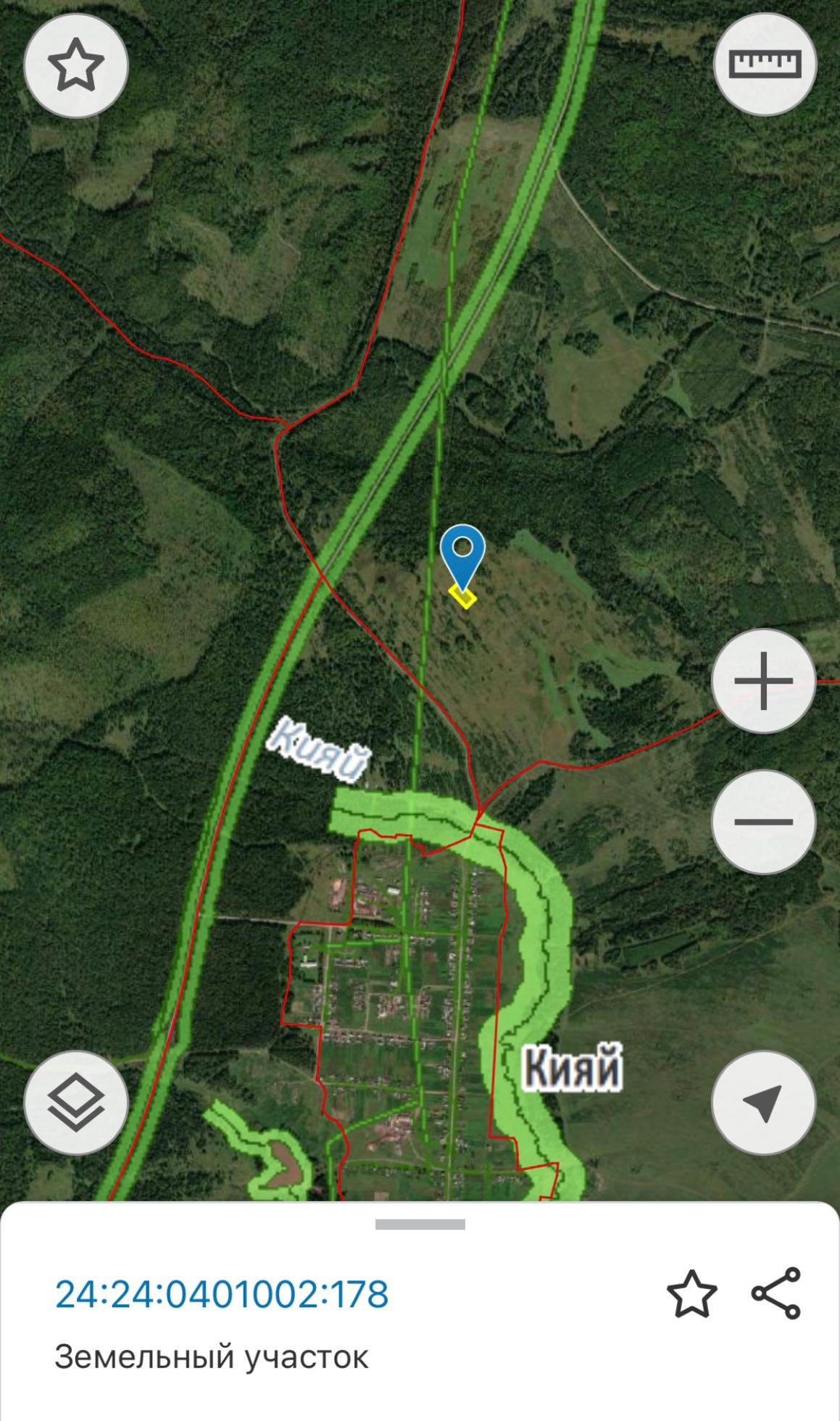The height and width of the screenshot is (1421, 840).
Task: Expand the bottom sheet handle
Action: (420, 1225)
